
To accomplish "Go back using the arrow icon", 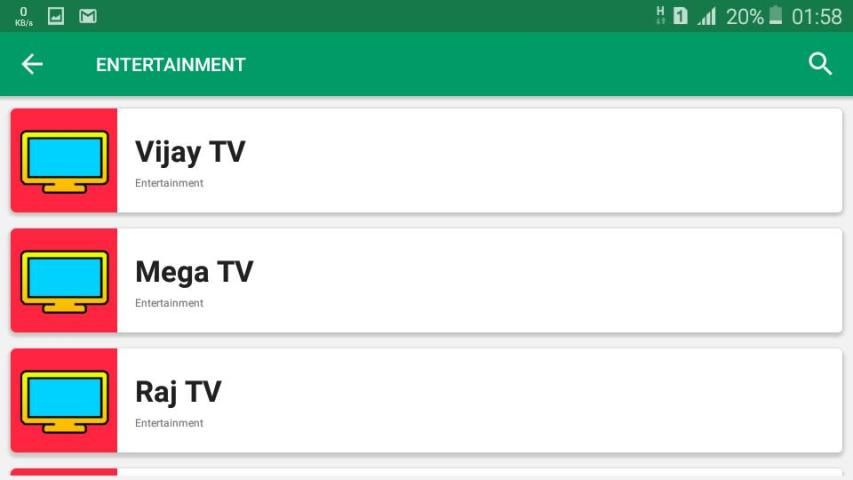I will 32,64.
